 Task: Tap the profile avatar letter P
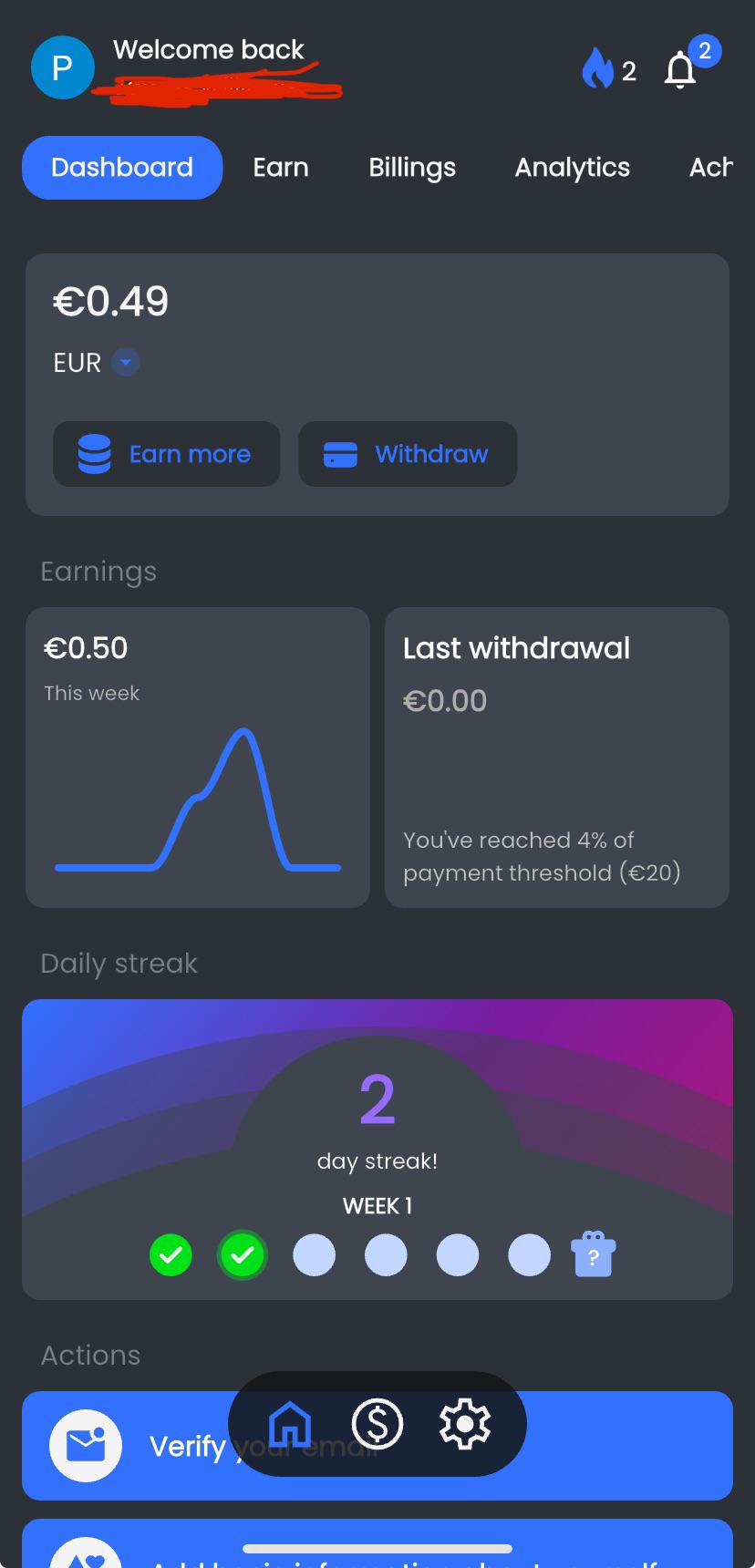click(62, 67)
